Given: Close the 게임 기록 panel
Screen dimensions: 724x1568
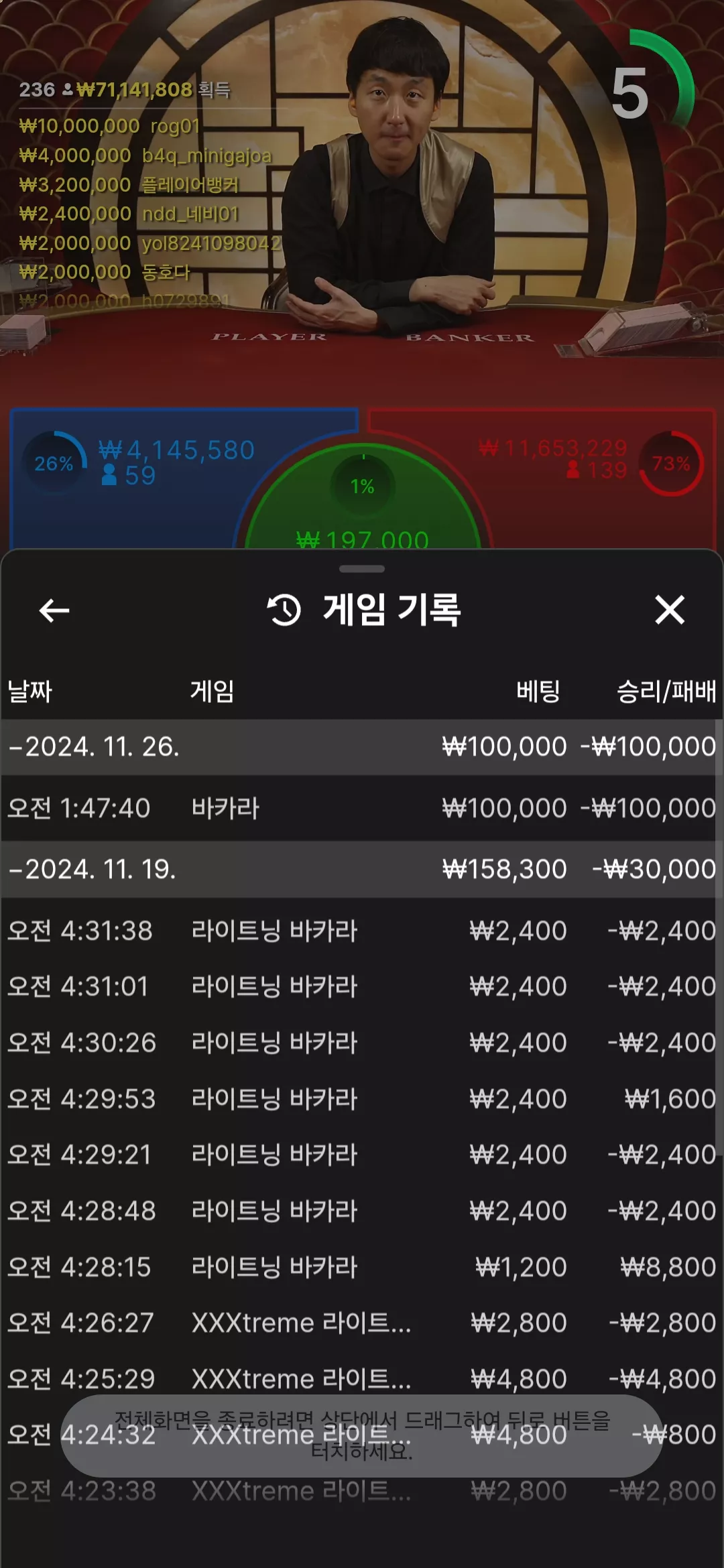Looking at the screenshot, I should pos(669,610).
